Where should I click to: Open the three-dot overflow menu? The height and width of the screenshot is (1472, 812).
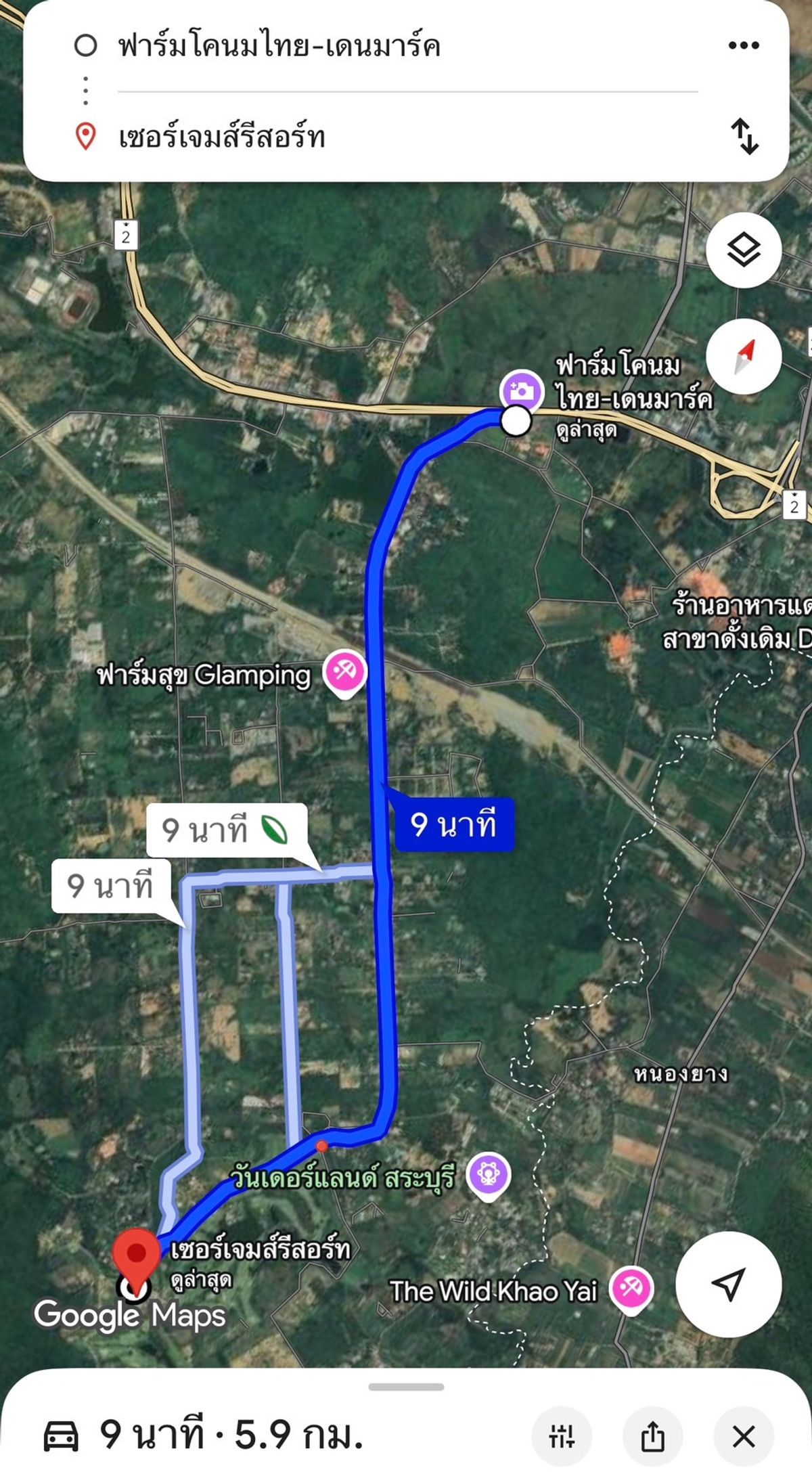(744, 45)
